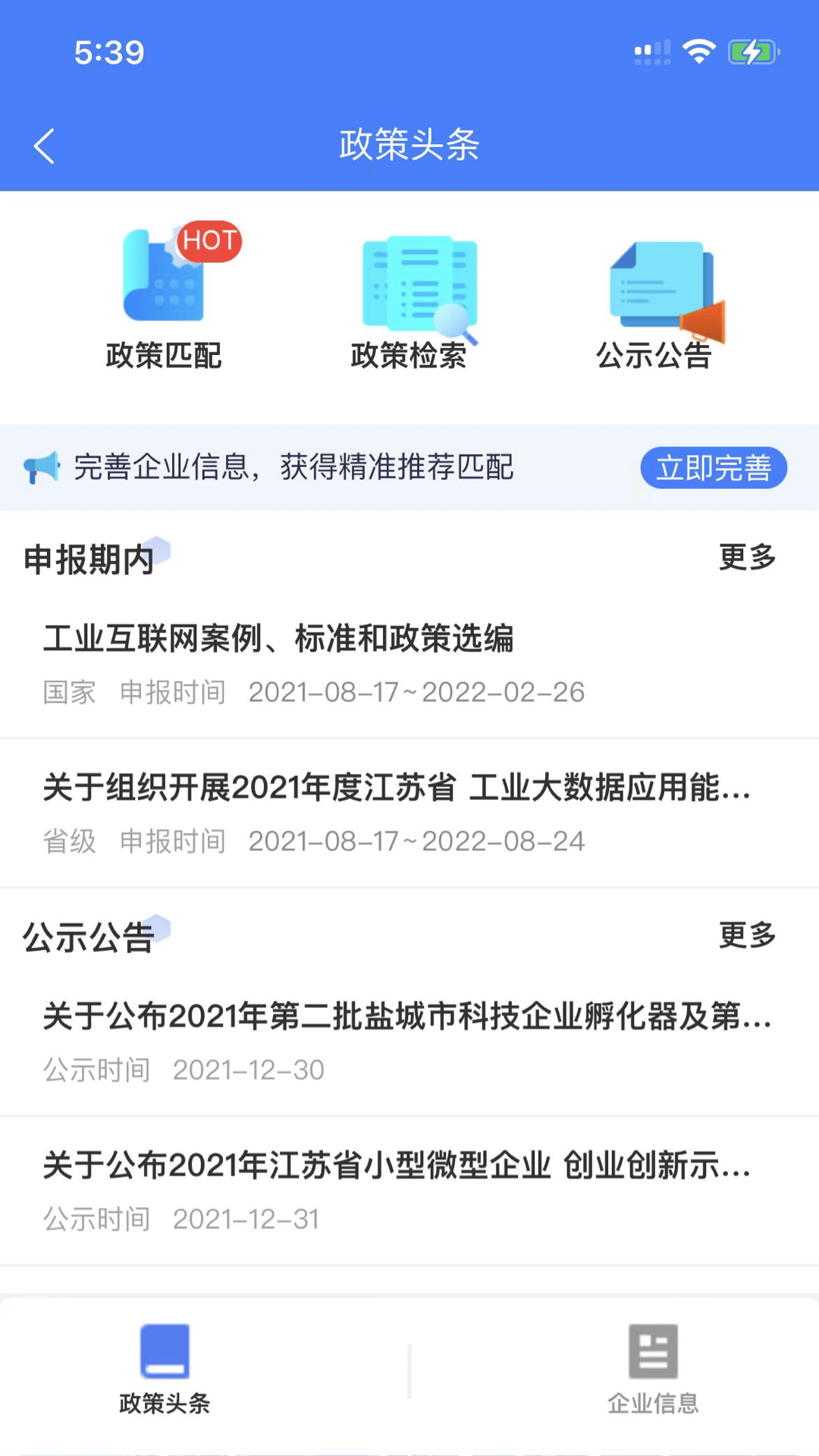Open 更多 for 申报期内 section
This screenshot has height=1456, width=819.
pos(747,557)
